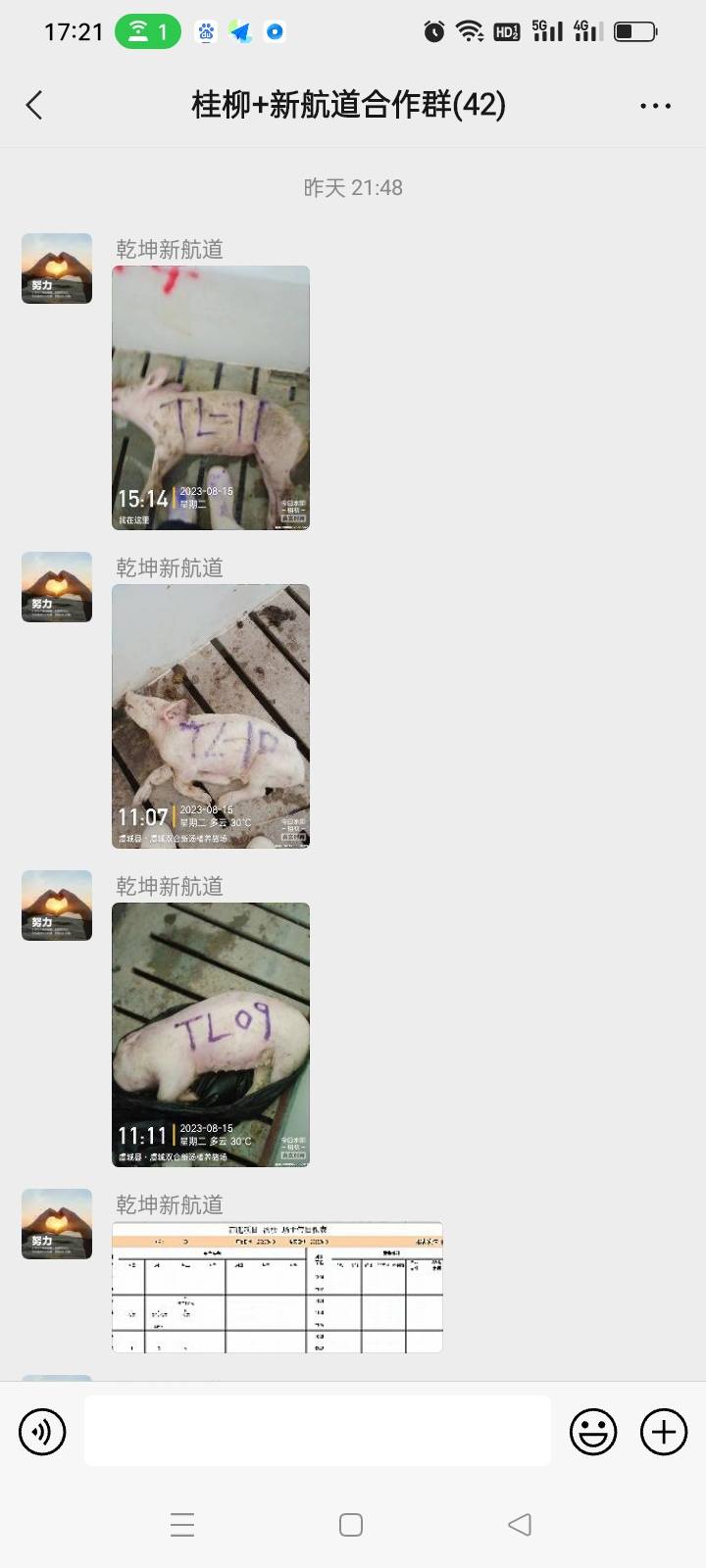Go back from the group chat
The width and height of the screenshot is (706, 1568).
[x=35, y=105]
